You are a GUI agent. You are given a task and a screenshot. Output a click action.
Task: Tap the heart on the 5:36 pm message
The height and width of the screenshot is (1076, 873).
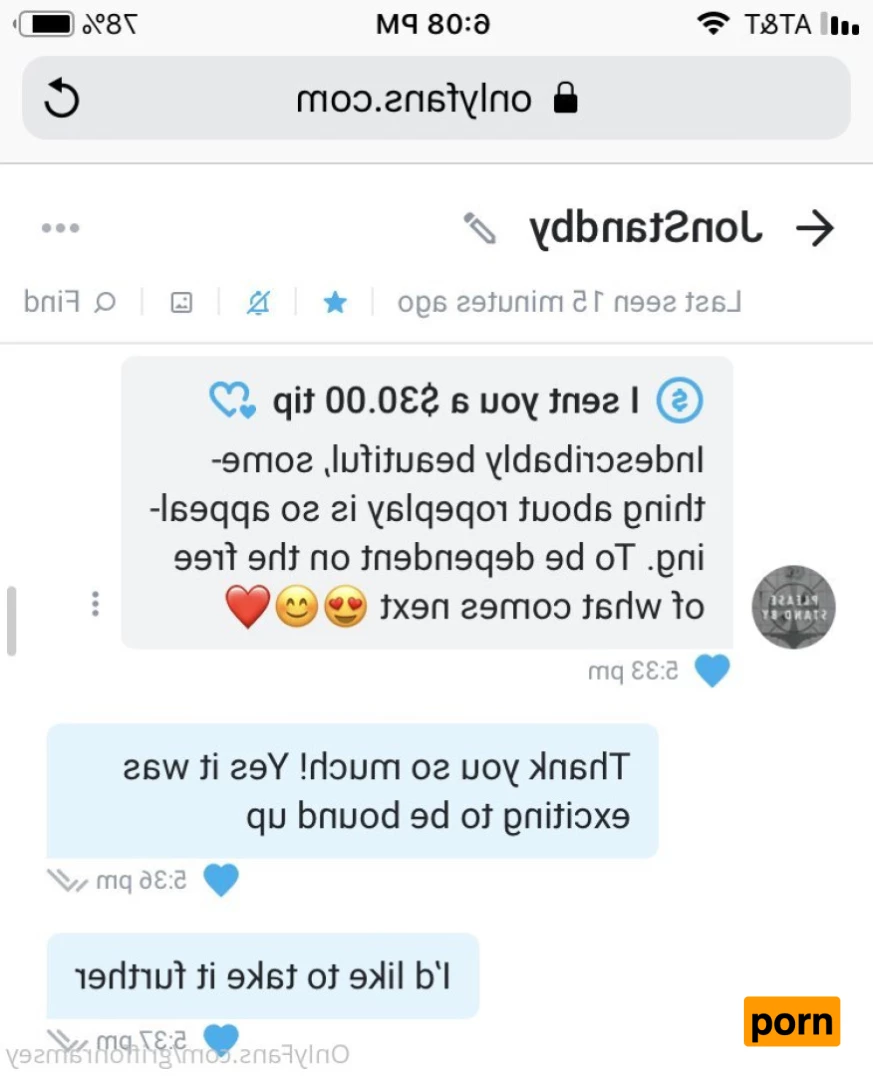[x=222, y=880]
